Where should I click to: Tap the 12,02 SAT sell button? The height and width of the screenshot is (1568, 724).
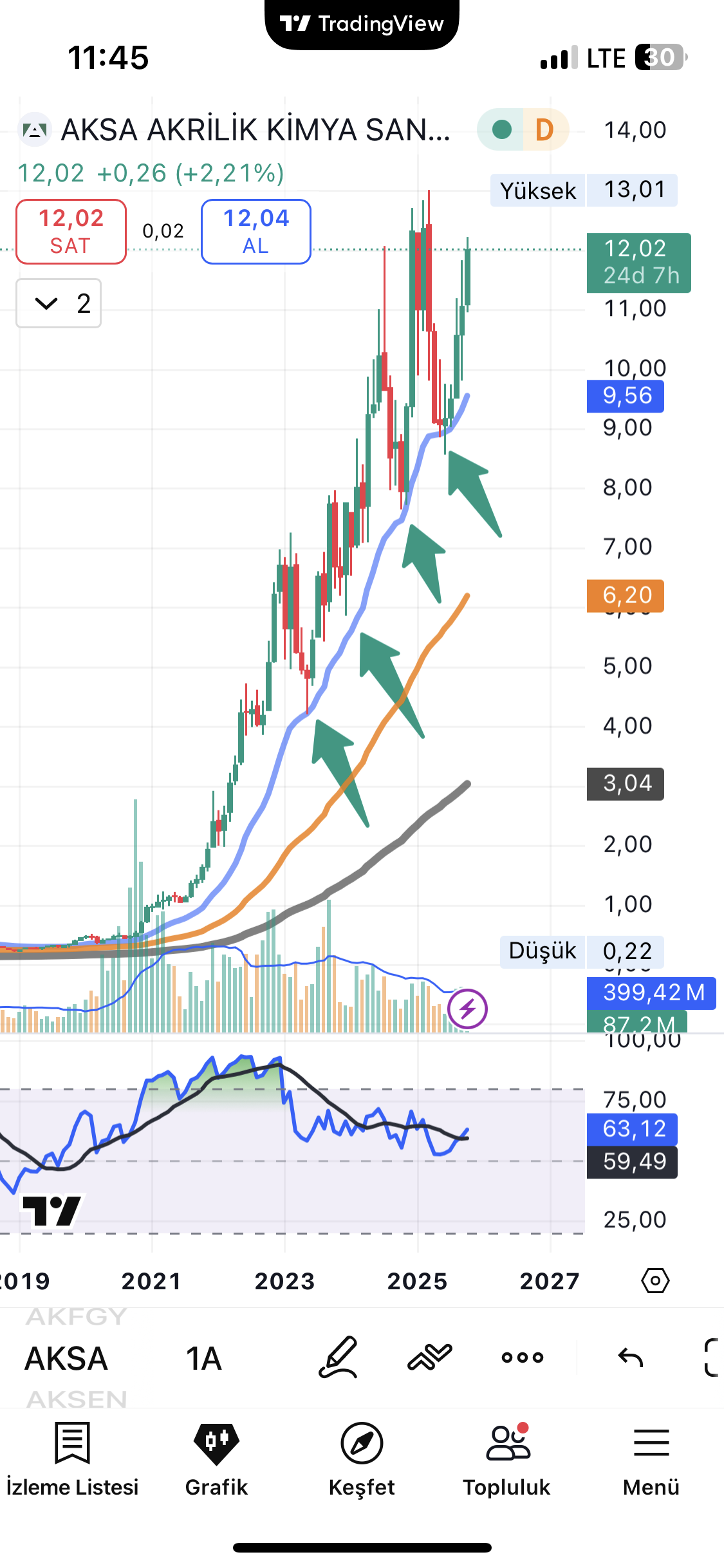click(71, 232)
